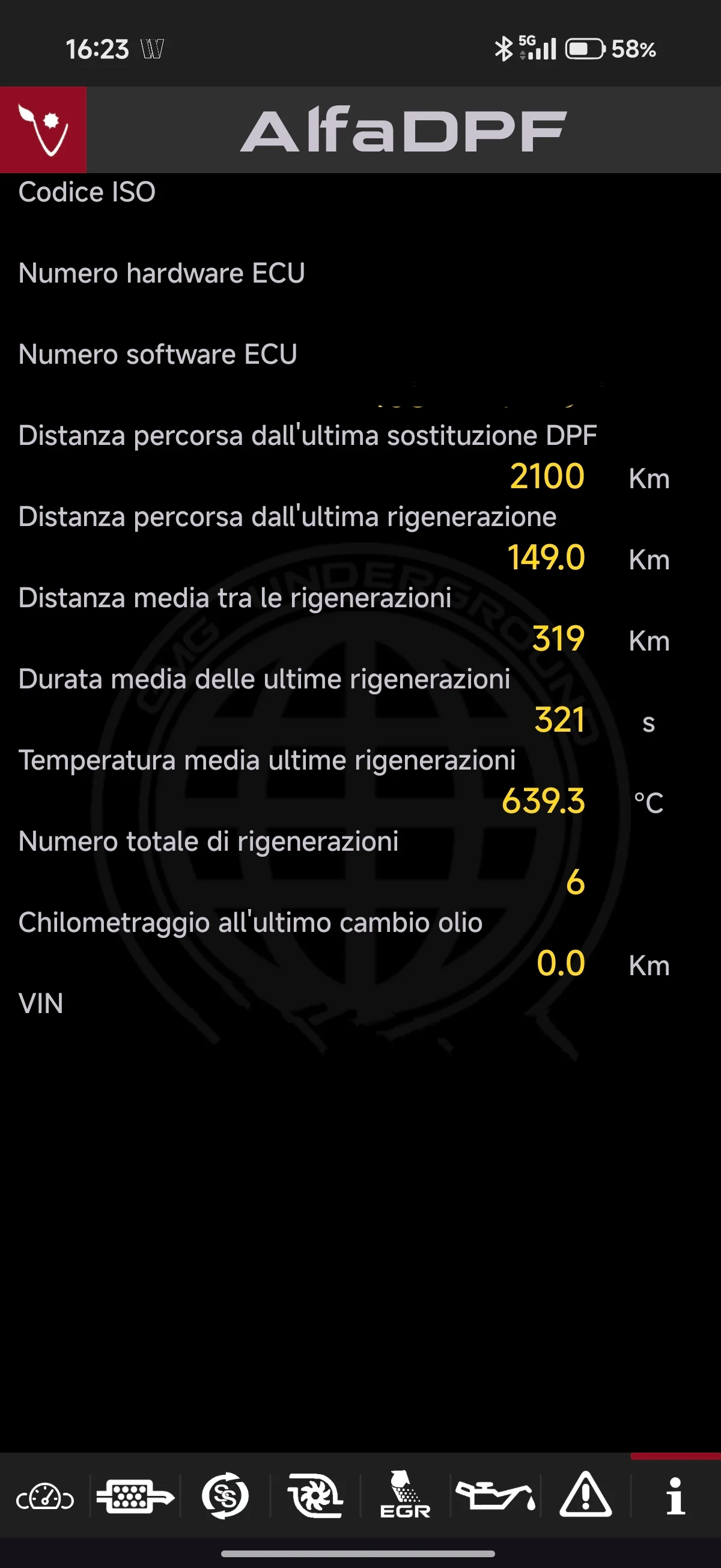The image size is (721, 1568).
Task: Select the info tab
Action: pyautogui.click(x=675, y=1496)
